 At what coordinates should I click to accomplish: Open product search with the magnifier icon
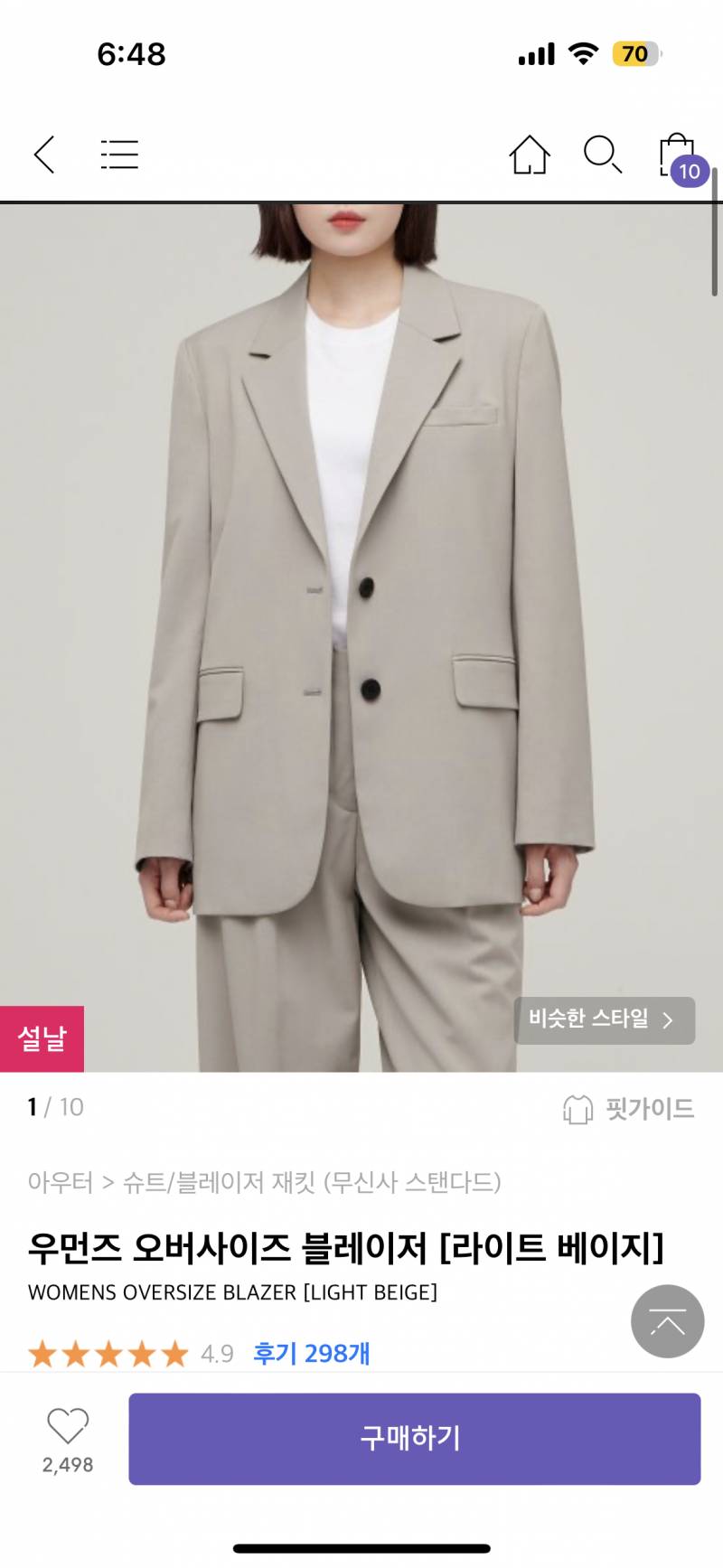(x=602, y=154)
